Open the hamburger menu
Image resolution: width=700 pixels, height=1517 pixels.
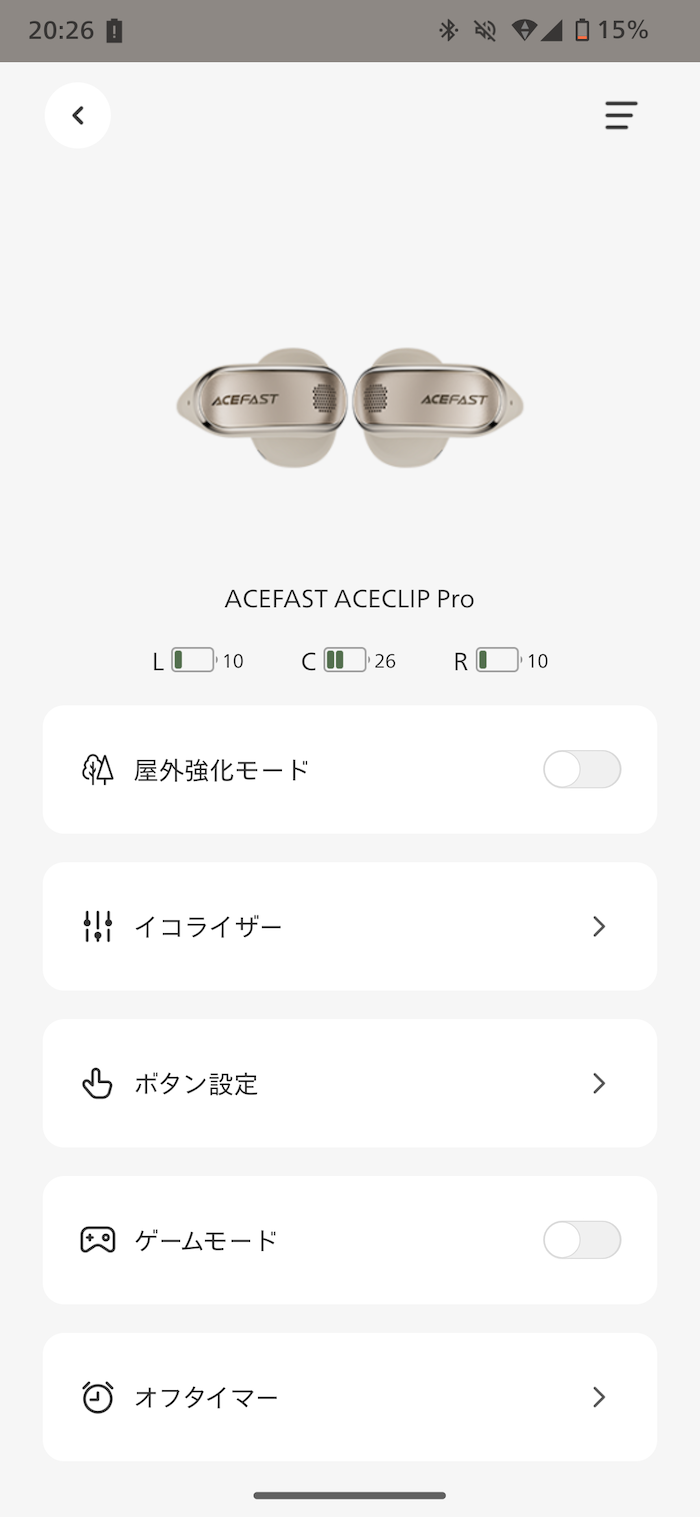620,116
